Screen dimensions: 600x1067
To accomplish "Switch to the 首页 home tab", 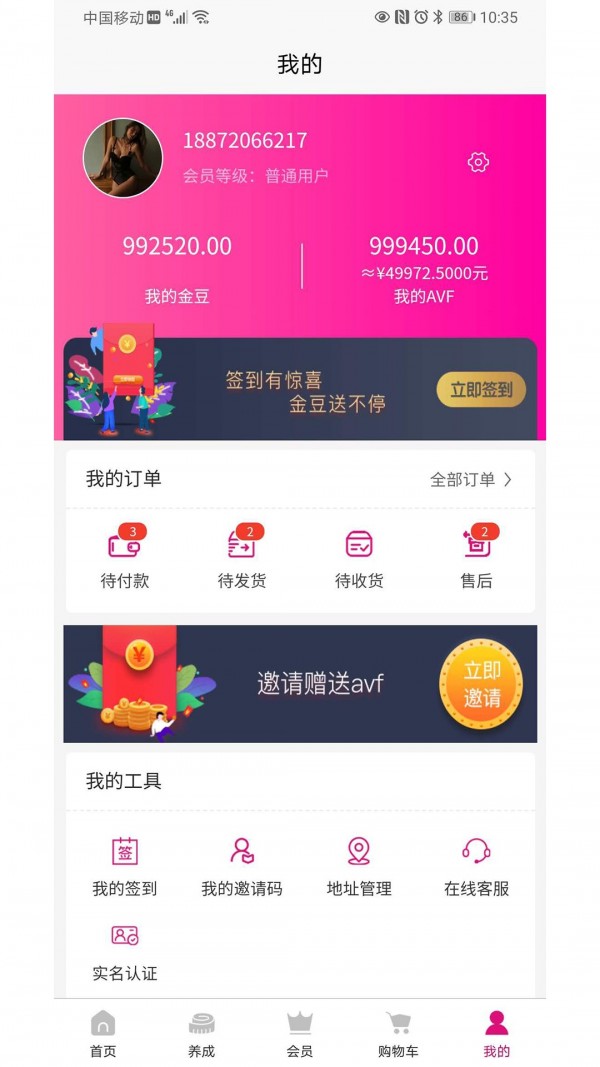I will click(103, 1034).
